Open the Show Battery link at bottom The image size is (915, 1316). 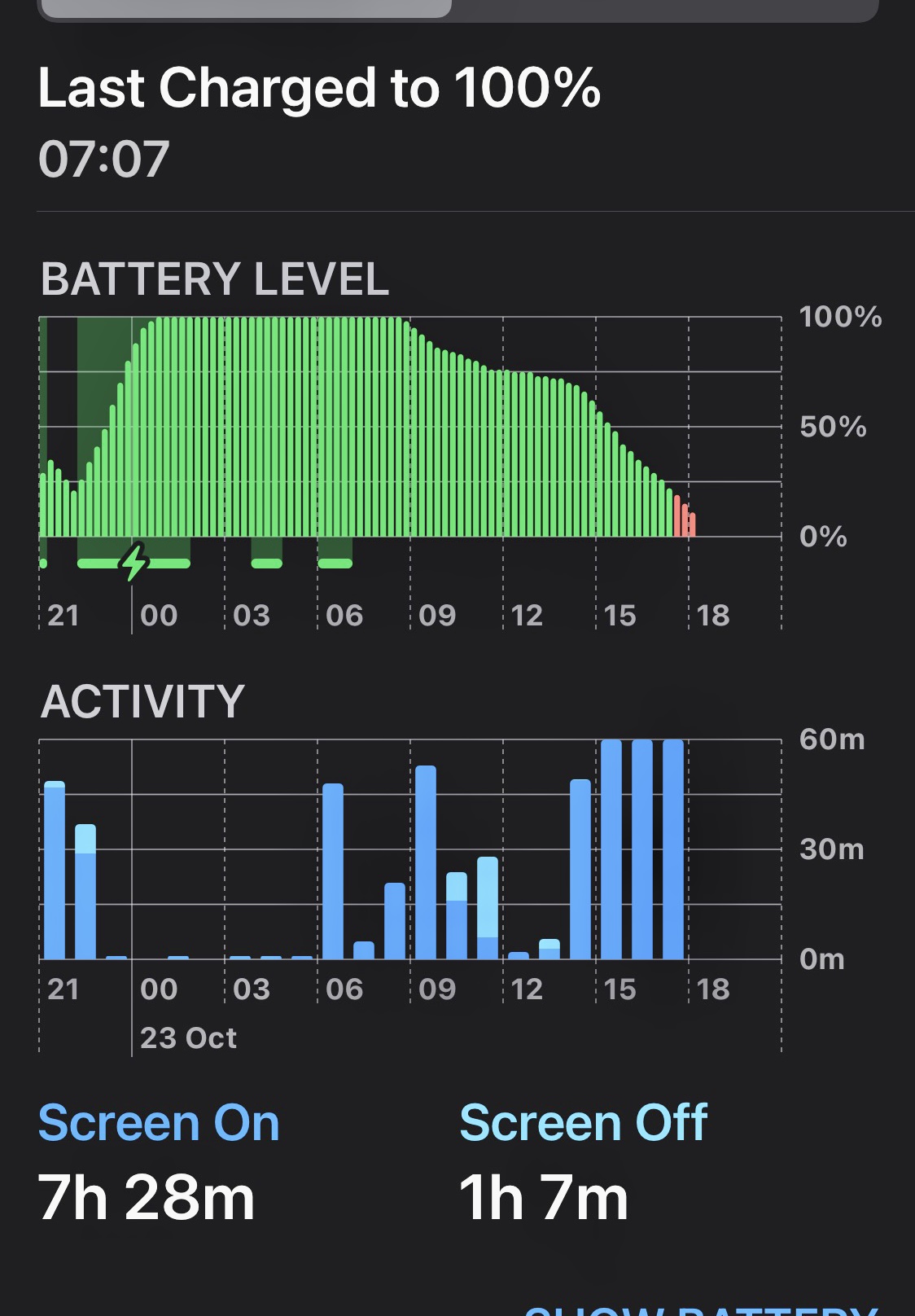coord(701,1308)
